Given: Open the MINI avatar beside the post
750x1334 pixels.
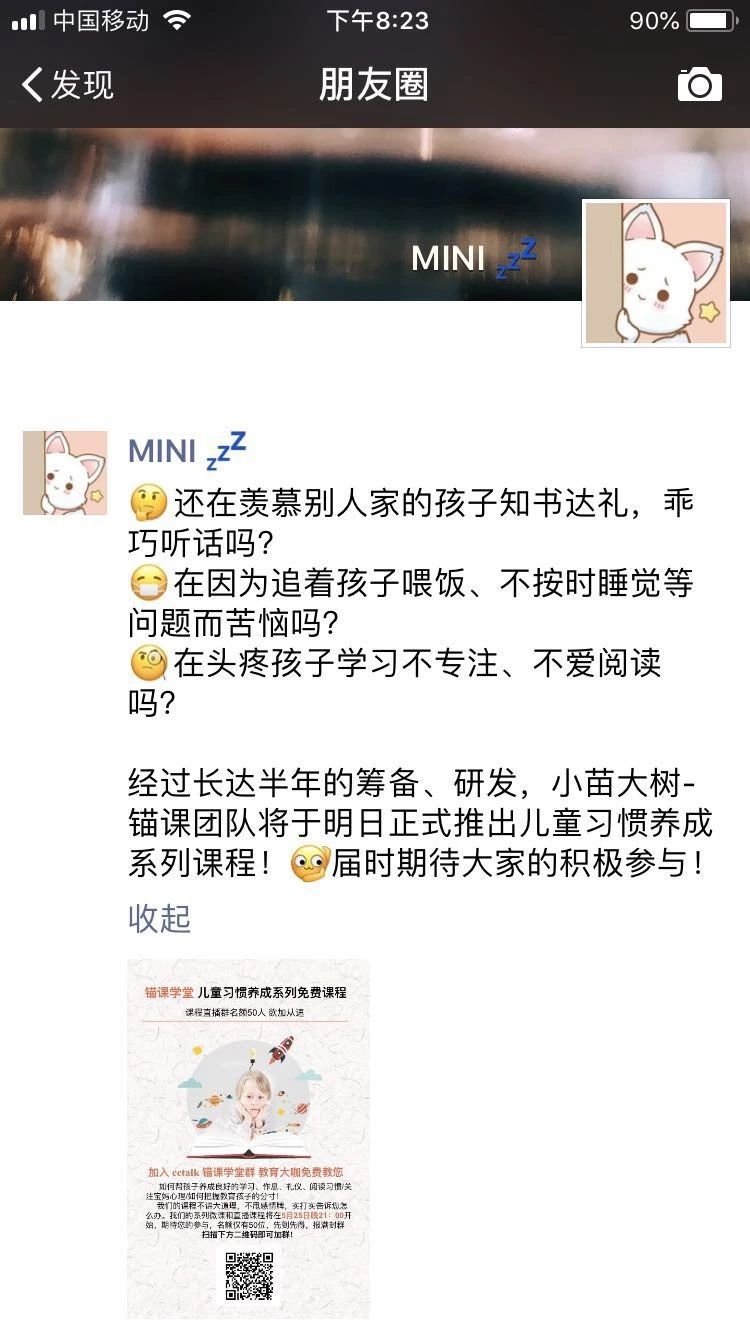Looking at the screenshot, I should click(x=65, y=473).
